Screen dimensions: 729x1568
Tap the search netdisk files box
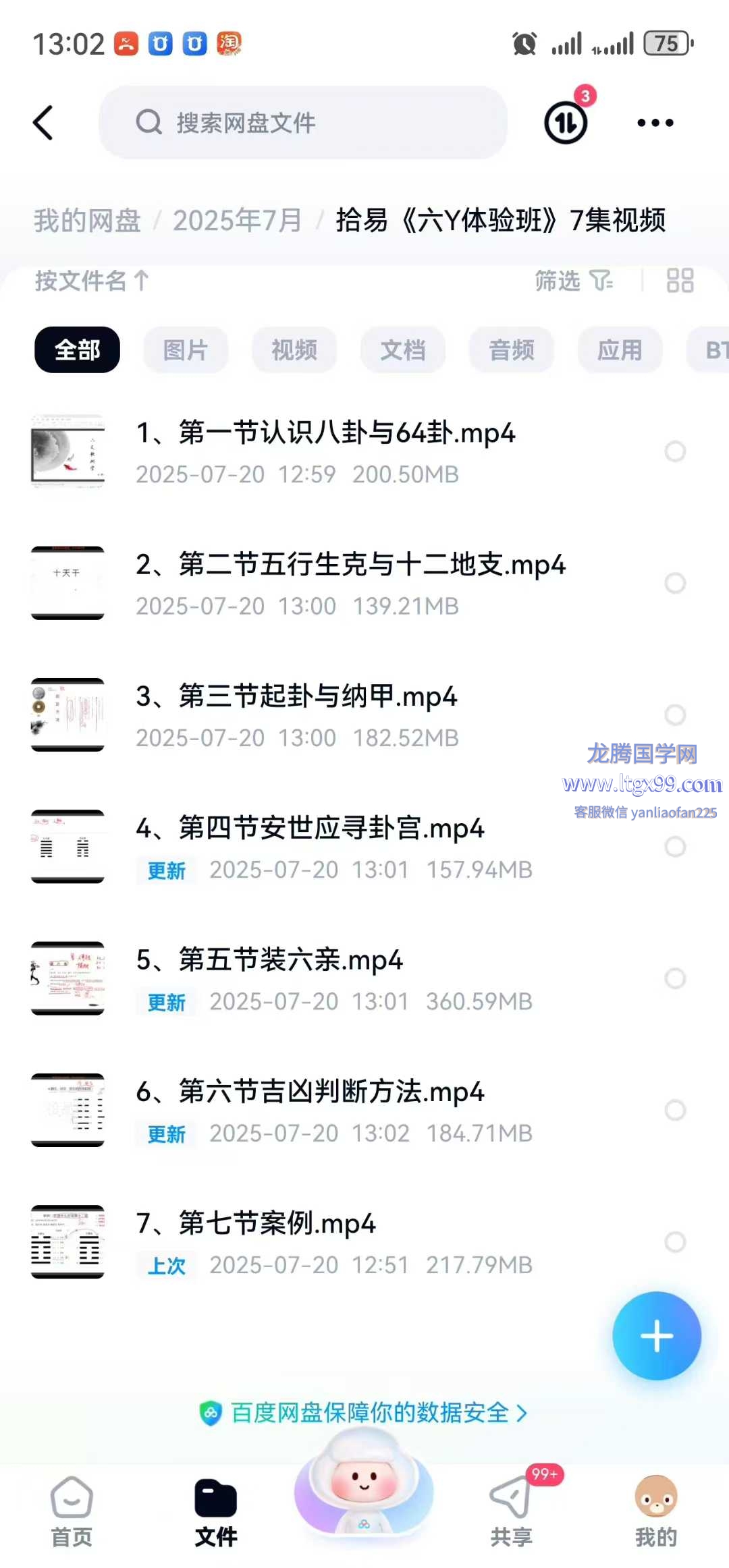coord(304,123)
